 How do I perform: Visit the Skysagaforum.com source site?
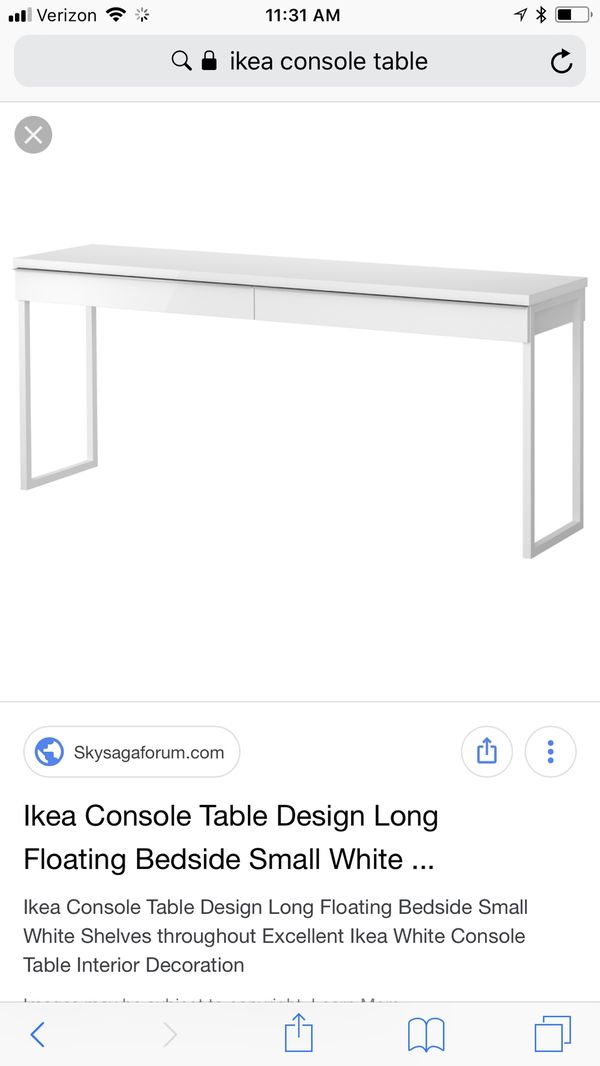131,752
